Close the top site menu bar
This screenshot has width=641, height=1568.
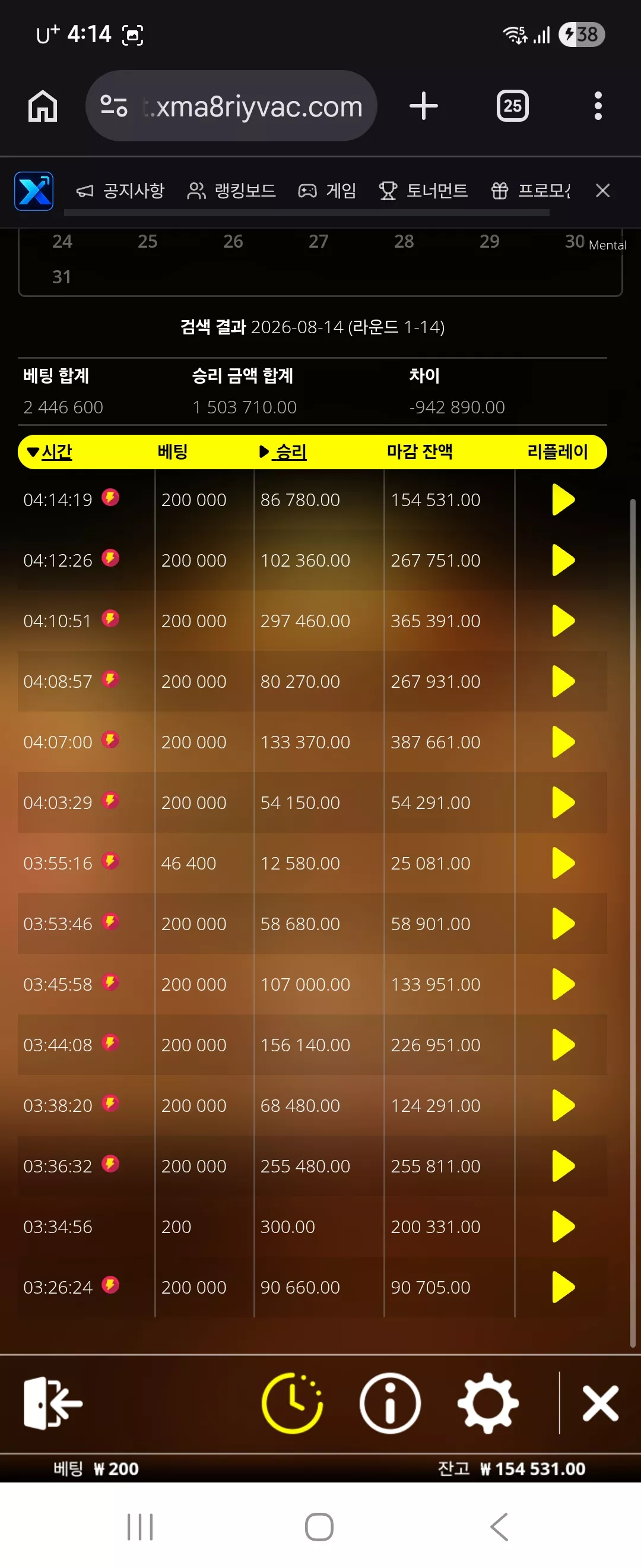click(x=602, y=191)
